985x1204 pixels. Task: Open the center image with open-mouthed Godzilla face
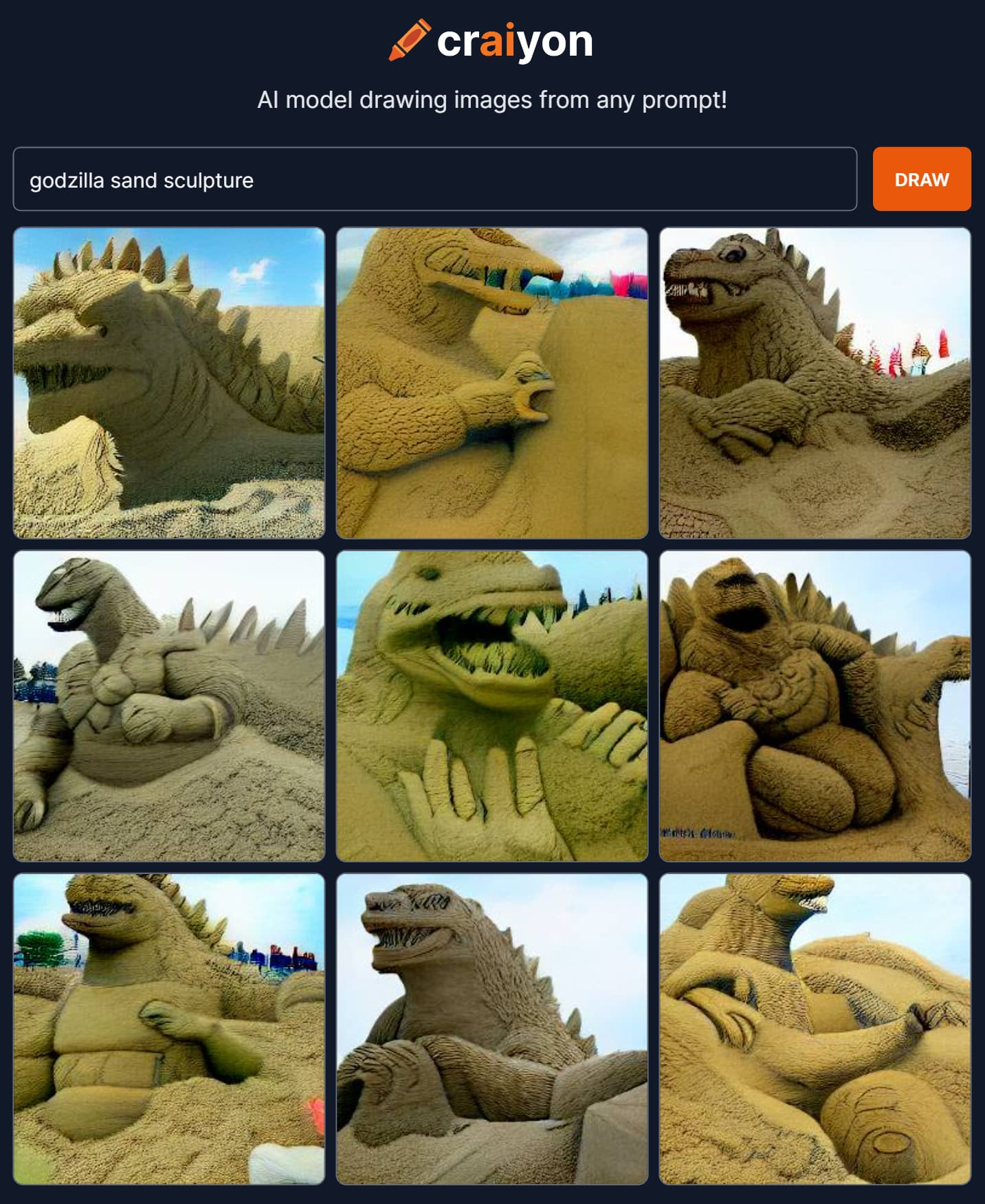[x=491, y=706]
